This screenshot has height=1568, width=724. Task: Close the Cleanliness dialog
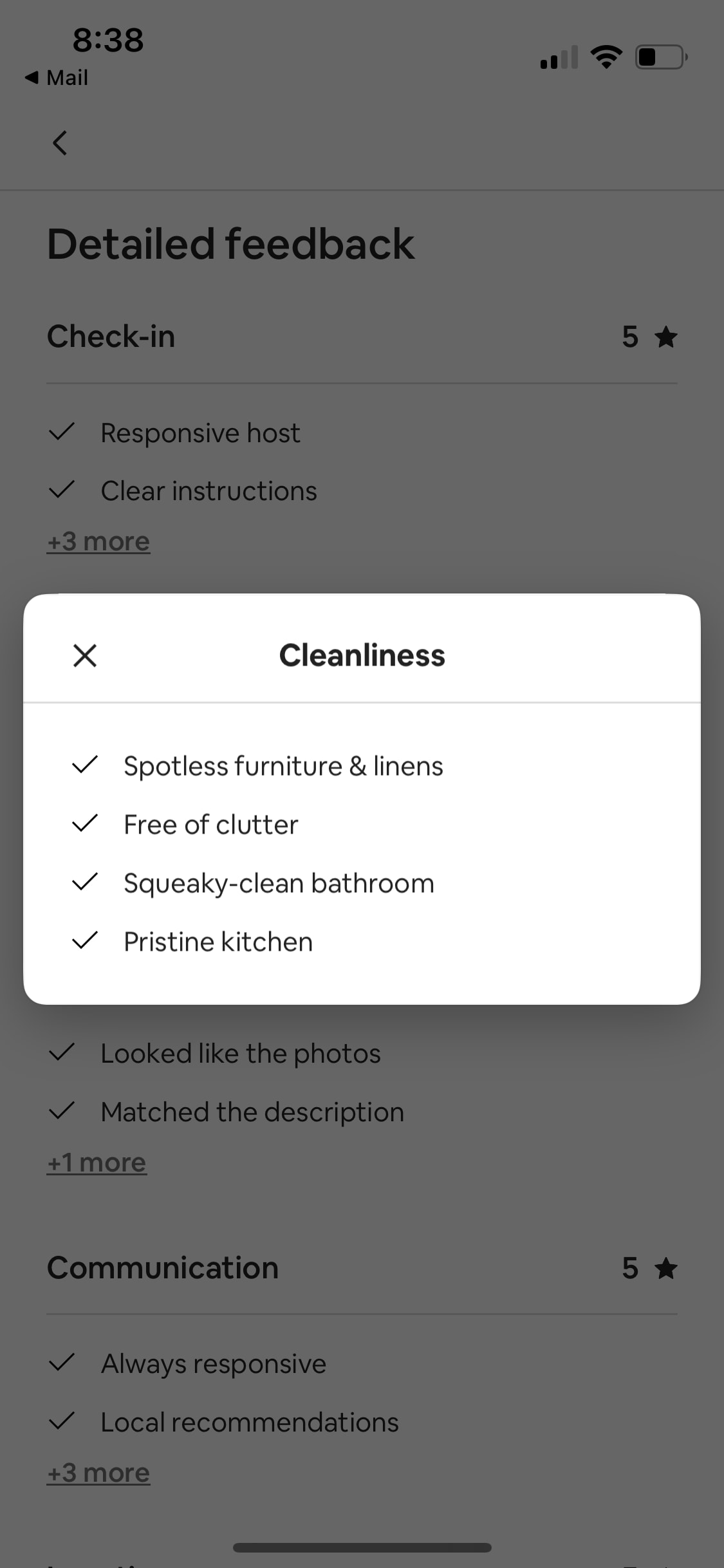coord(85,656)
